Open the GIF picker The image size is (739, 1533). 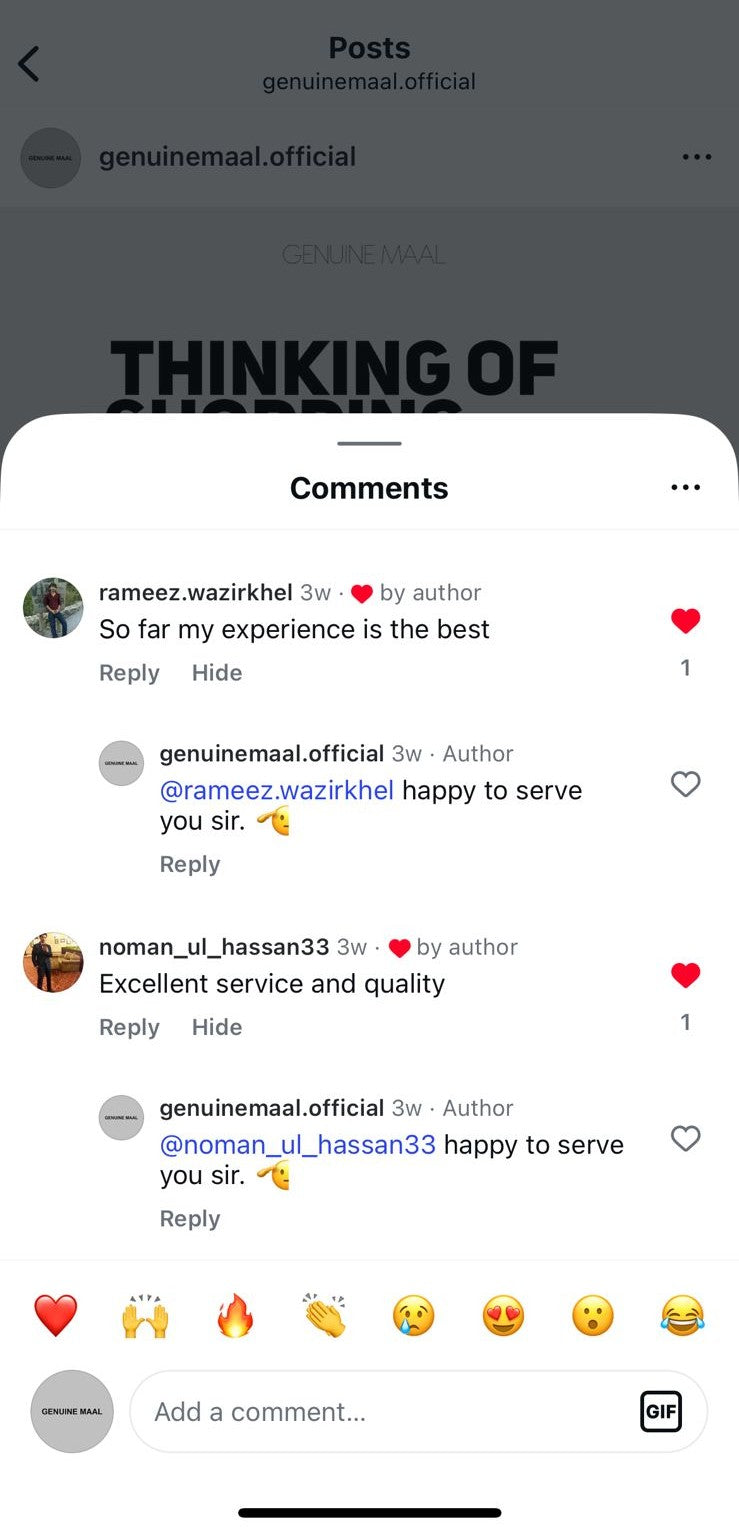660,1411
